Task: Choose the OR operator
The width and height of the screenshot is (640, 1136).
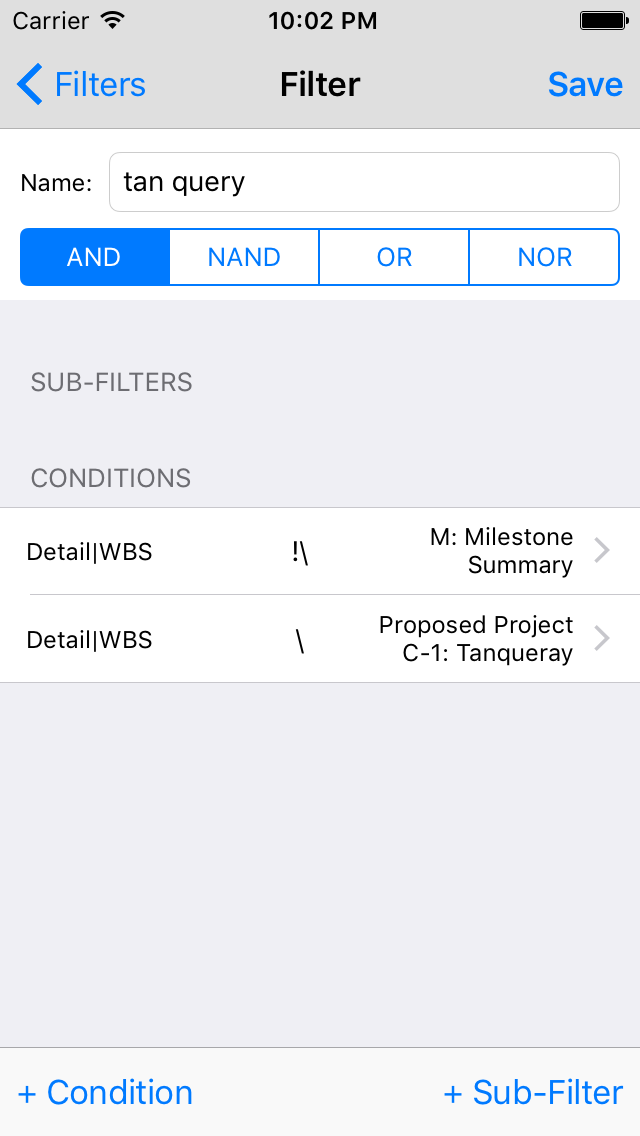Action: click(x=394, y=257)
